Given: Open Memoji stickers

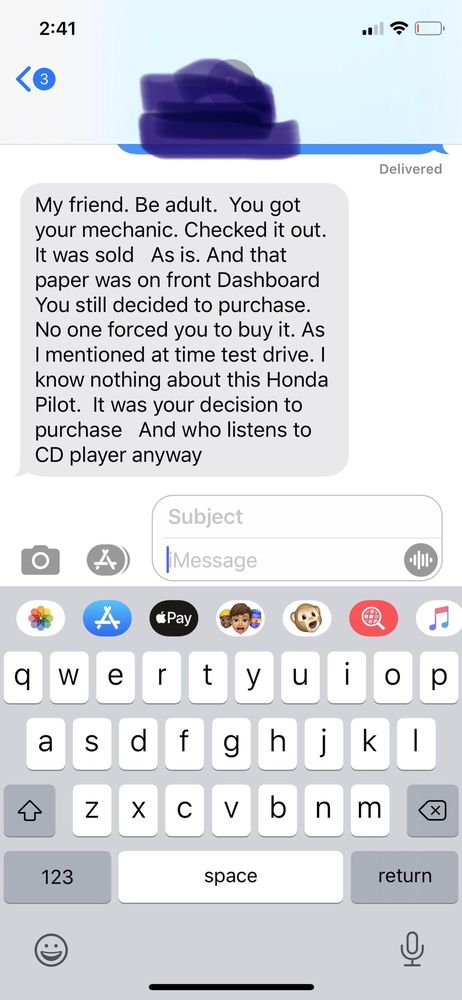Looking at the screenshot, I should [241, 618].
